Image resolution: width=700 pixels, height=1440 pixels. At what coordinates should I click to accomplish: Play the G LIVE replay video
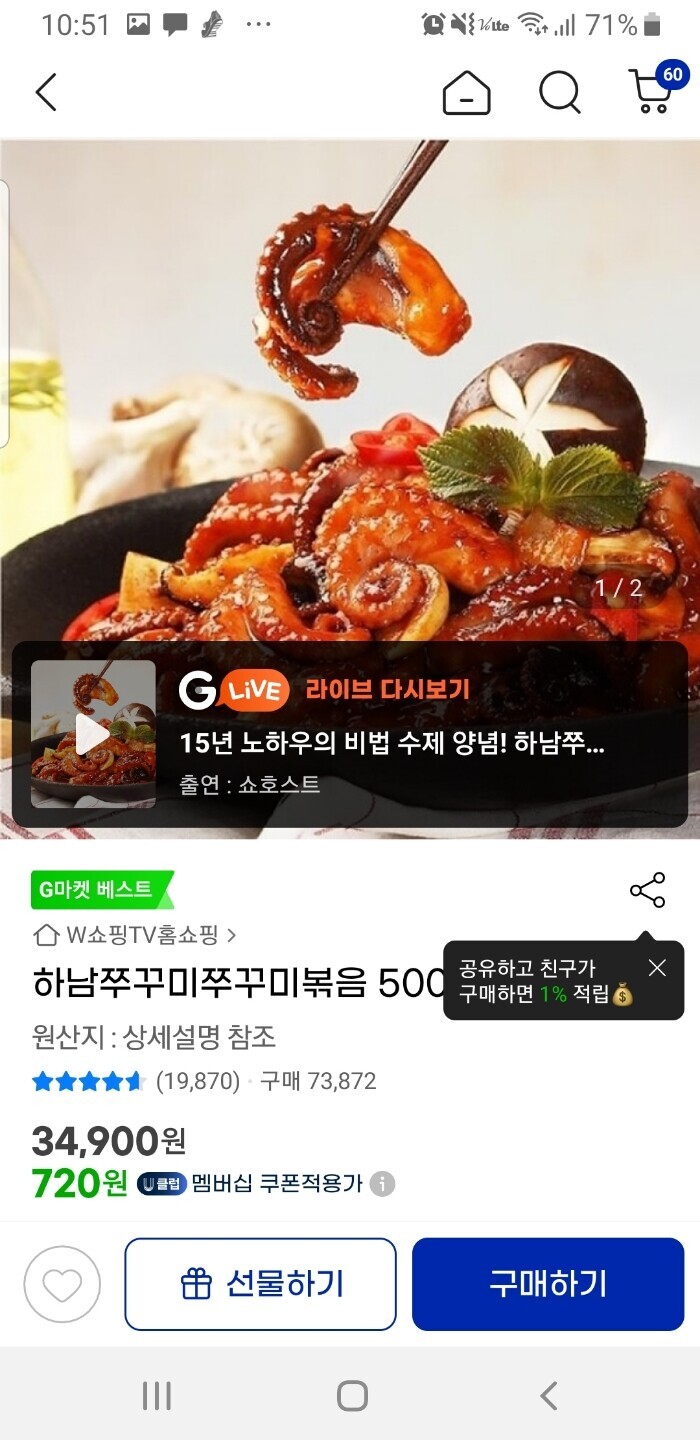[x=93, y=734]
